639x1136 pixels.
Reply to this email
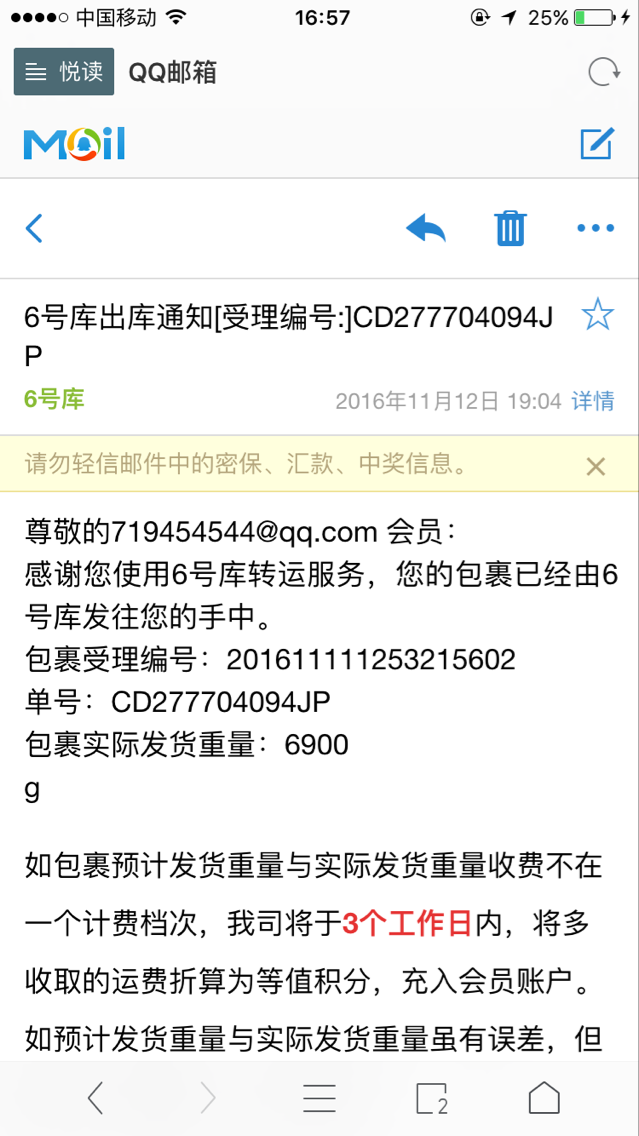(x=426, y=228)
